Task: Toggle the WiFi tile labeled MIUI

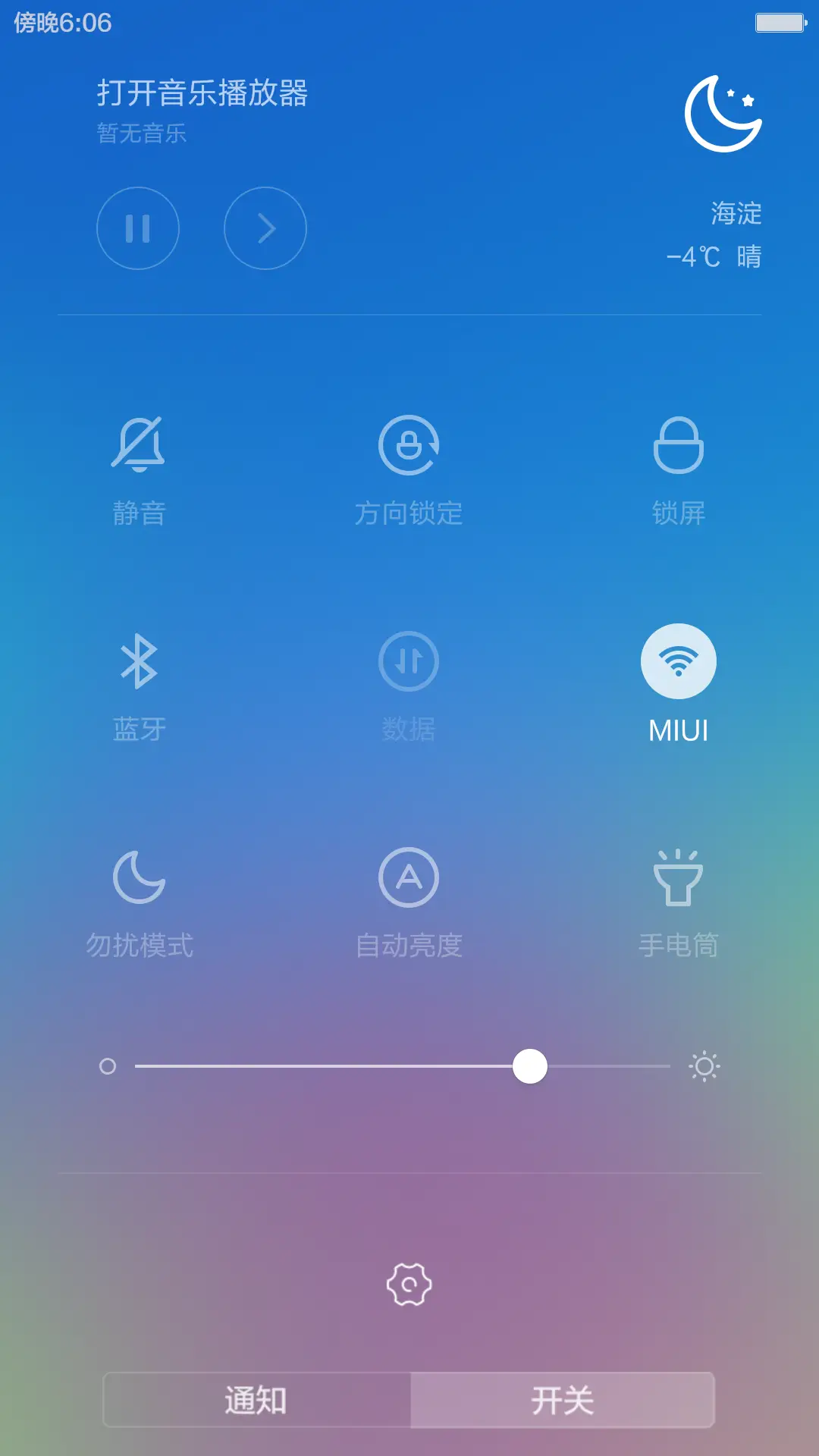Action: point(677,660)
